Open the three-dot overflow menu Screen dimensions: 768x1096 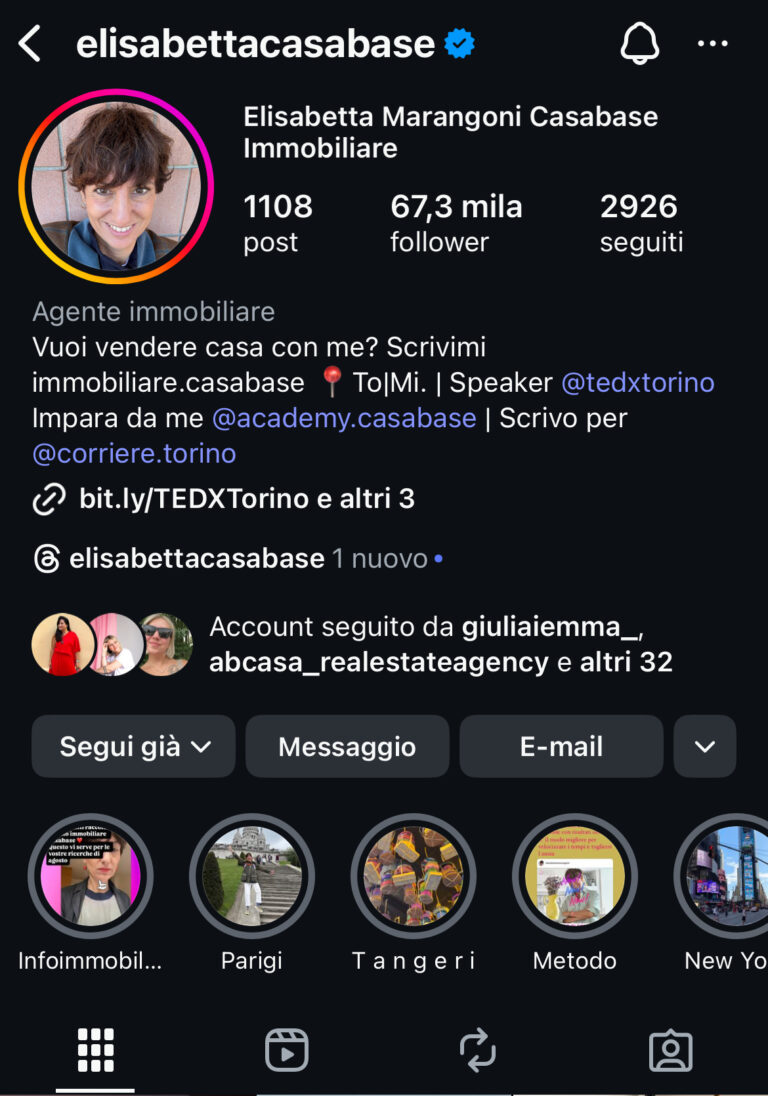[x=712, y=44]
